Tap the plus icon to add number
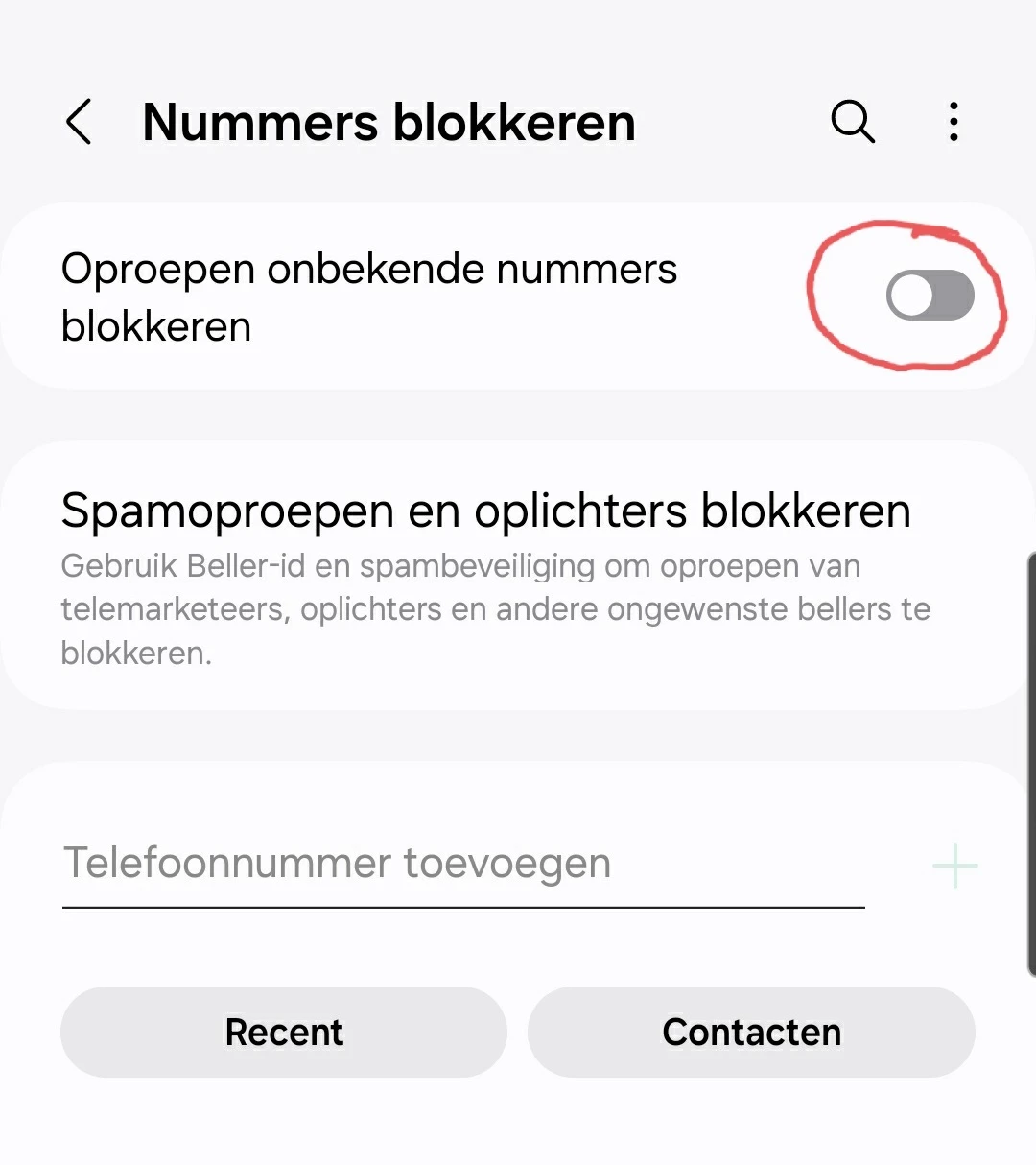This screenshot has height=1165, width=1036. pos(954,866)
